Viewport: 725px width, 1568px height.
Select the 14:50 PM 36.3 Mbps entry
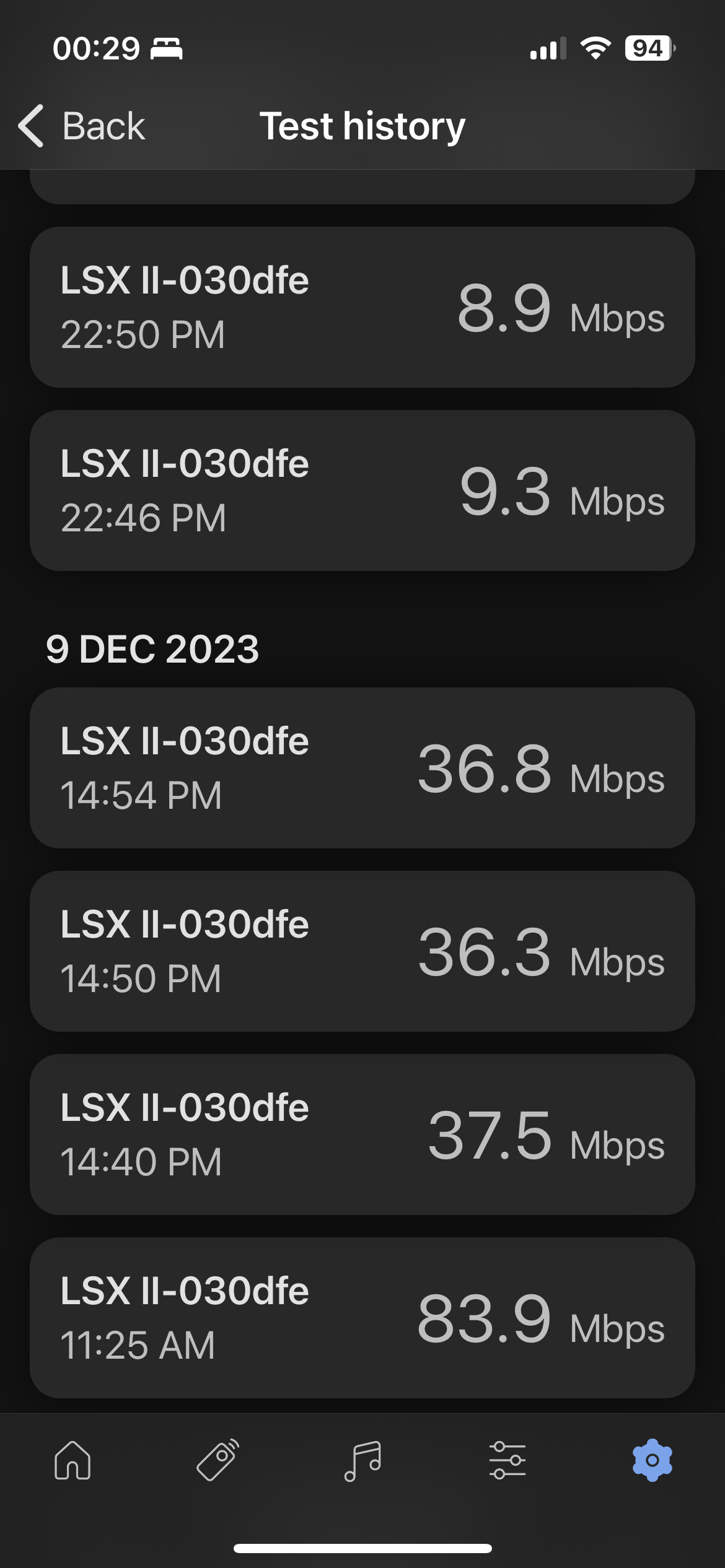click(x=362, y=951)
